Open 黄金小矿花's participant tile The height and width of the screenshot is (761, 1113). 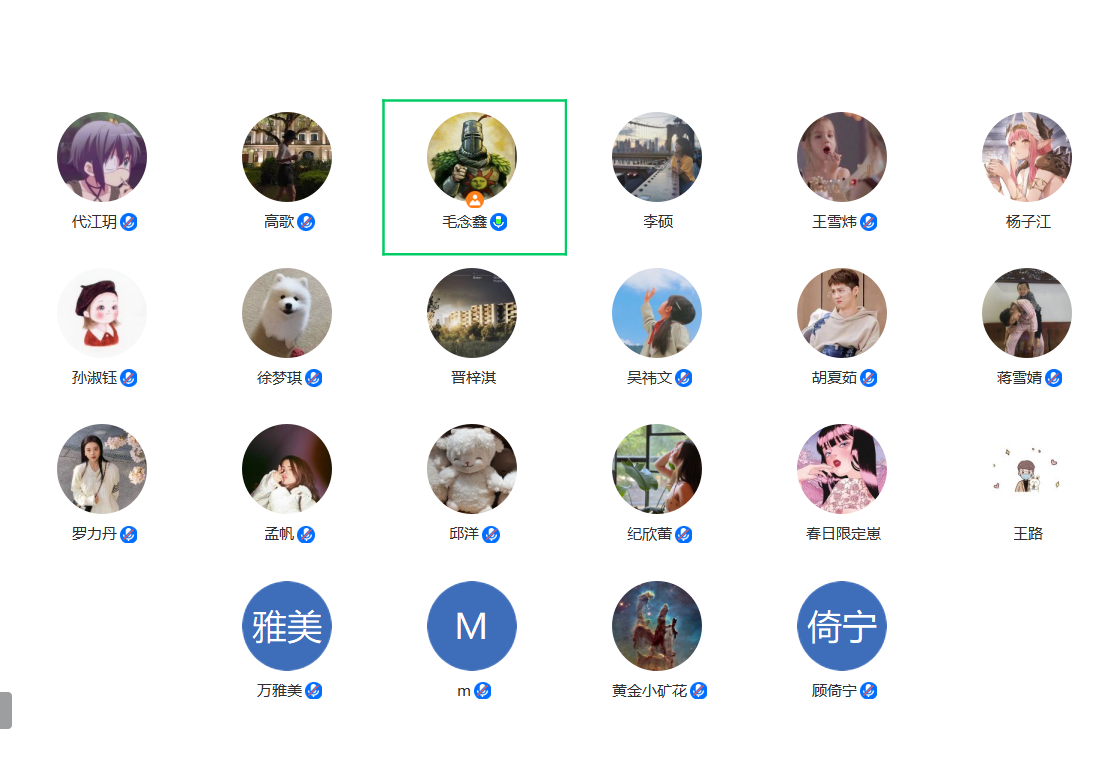pos(657,626)
